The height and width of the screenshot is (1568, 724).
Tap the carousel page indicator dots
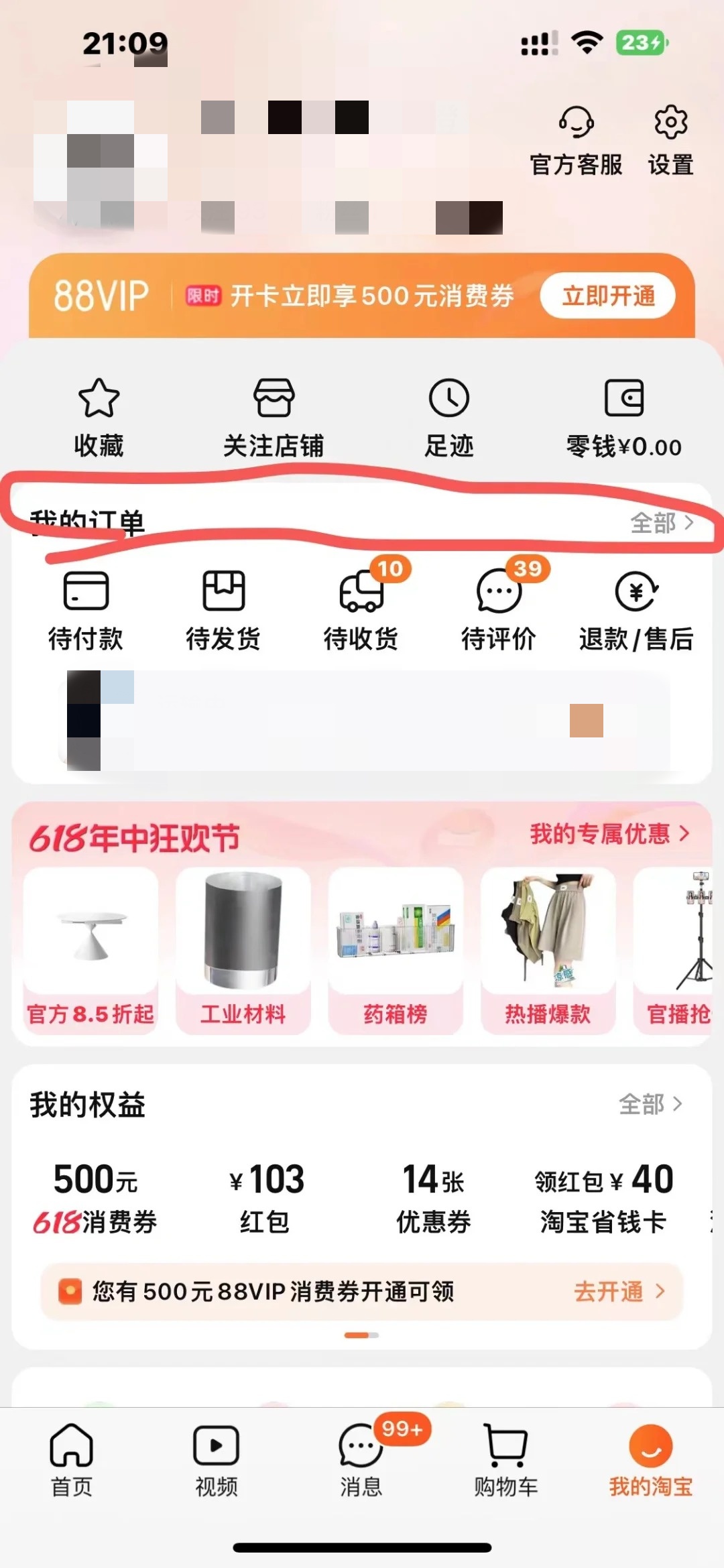coord(362,1335)
